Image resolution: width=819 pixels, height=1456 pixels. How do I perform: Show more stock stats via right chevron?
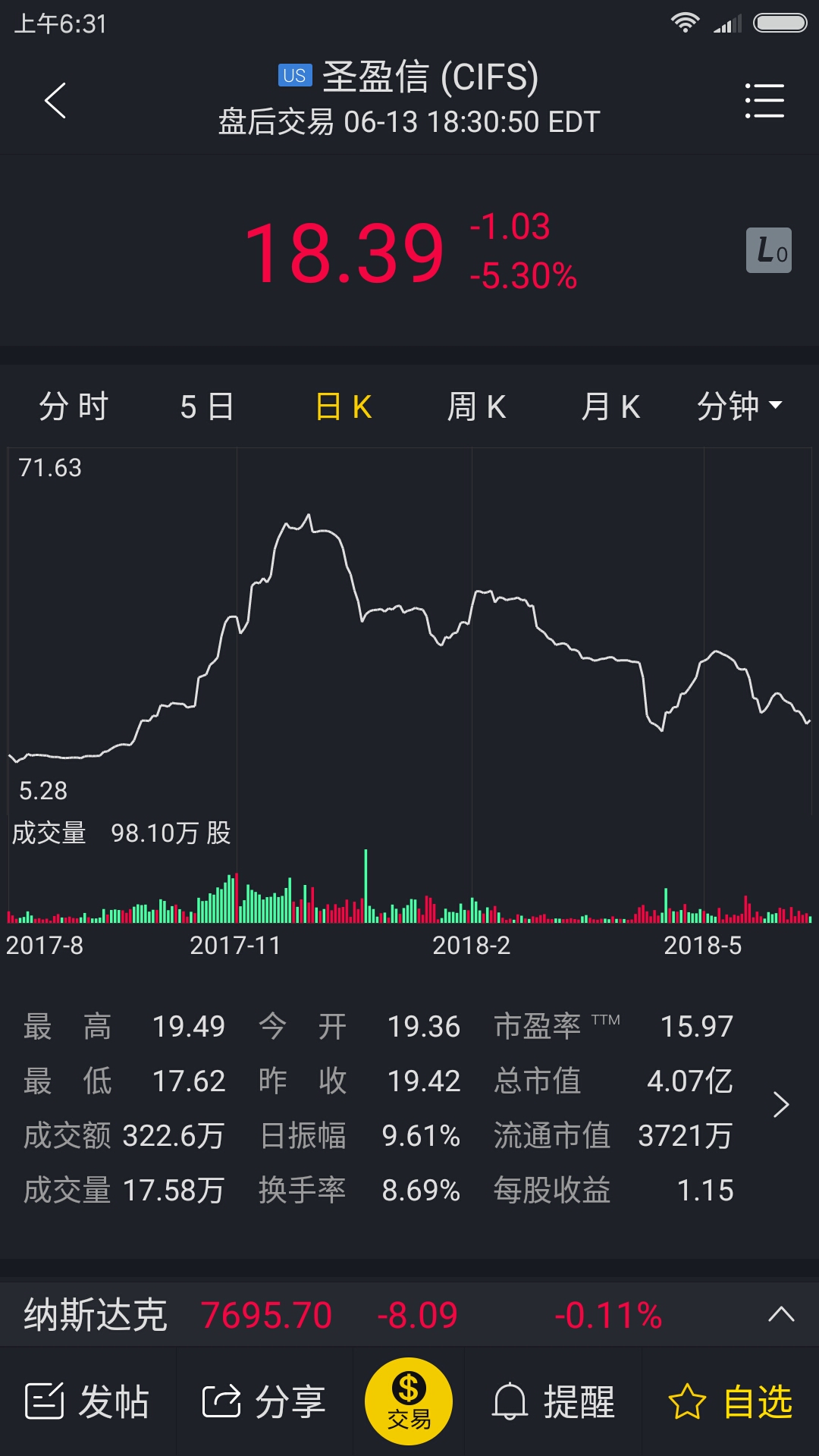[x=781, y=1105]
